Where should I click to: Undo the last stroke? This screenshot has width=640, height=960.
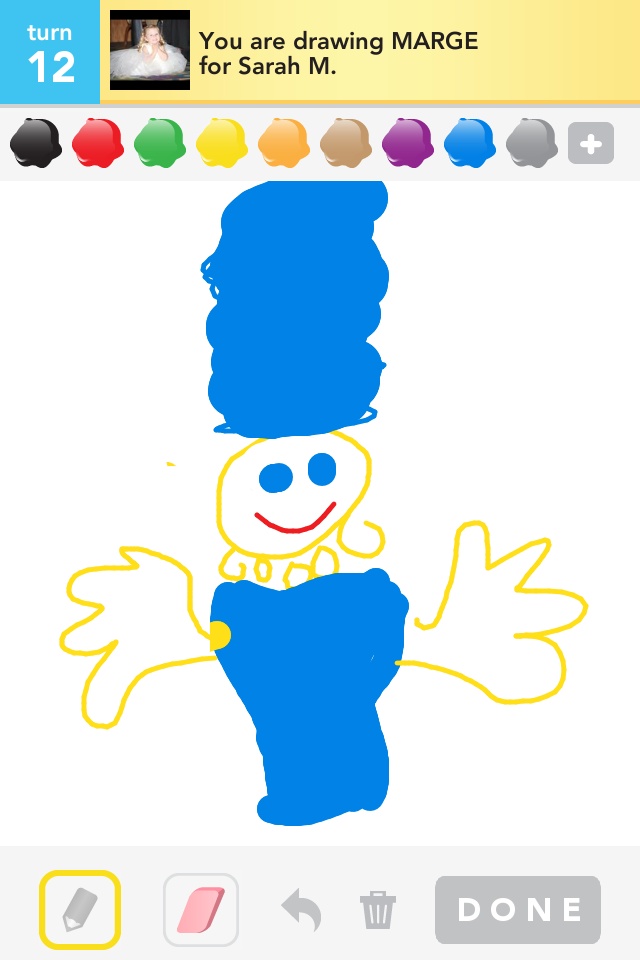coord(301,910)
